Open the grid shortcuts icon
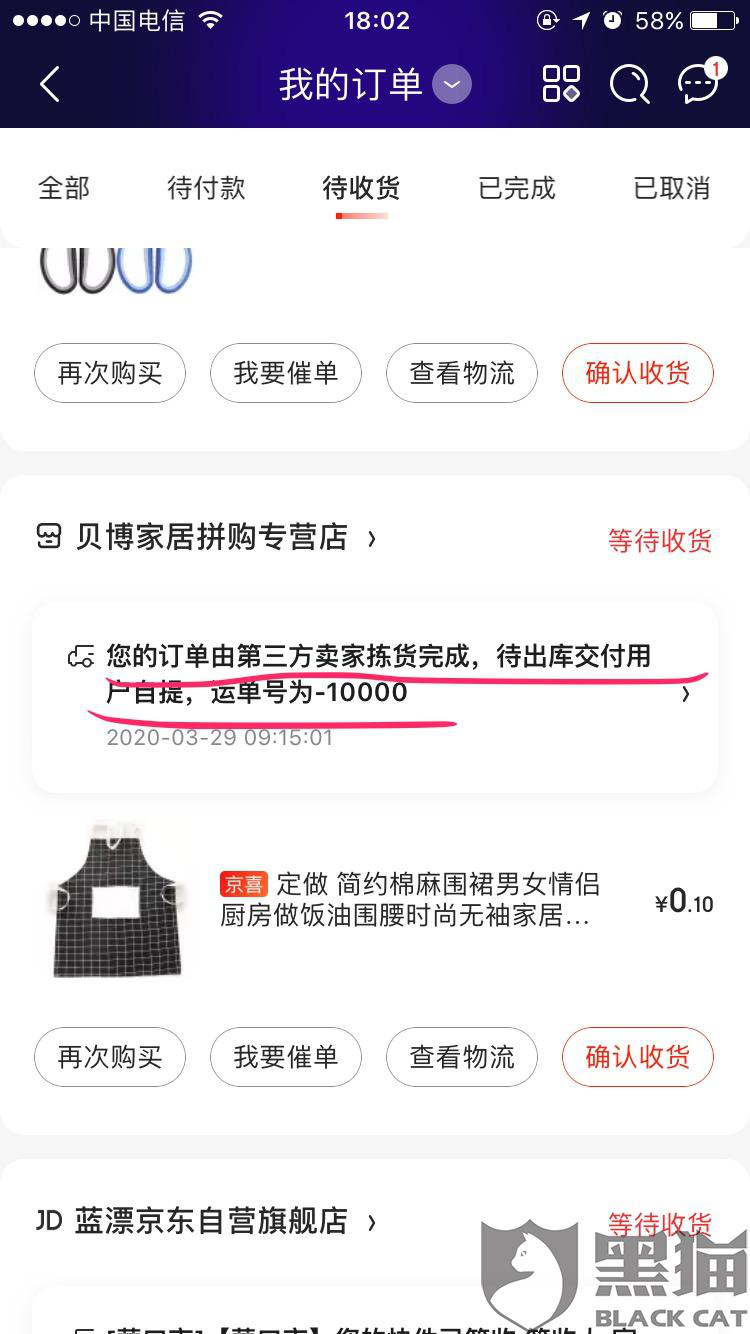Screen dimensions: 750x1334 (561, 84)
